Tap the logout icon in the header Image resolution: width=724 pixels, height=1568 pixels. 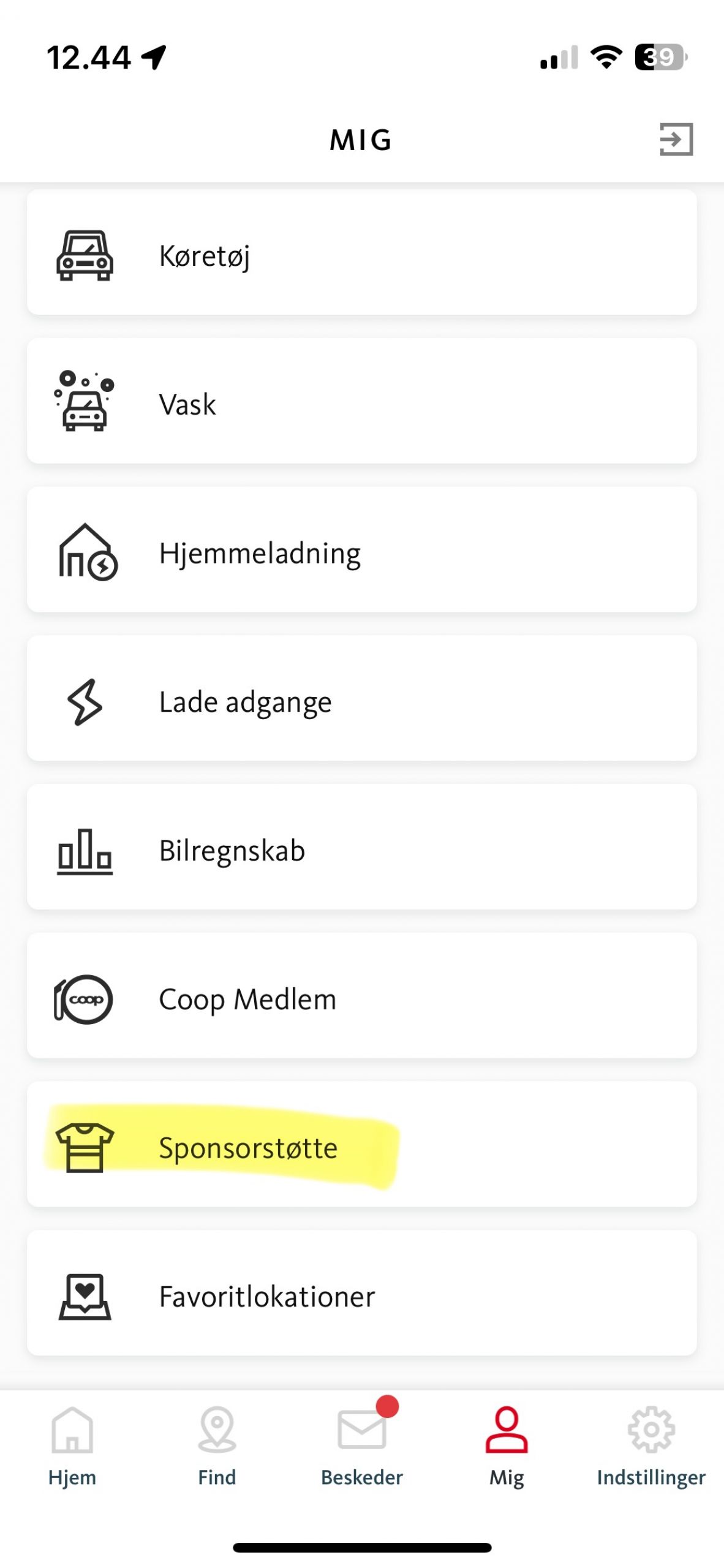click(676, 140)
